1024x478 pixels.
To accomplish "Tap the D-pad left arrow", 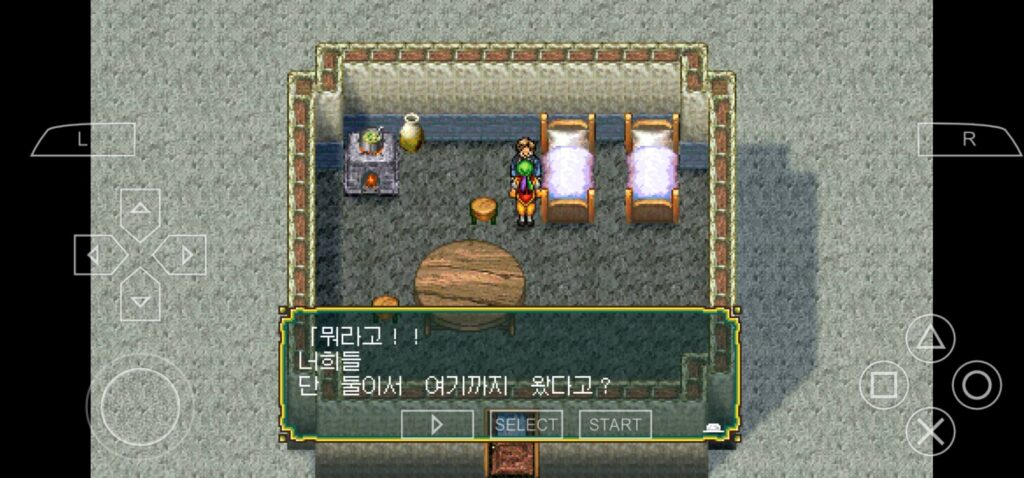I will 97,255.
